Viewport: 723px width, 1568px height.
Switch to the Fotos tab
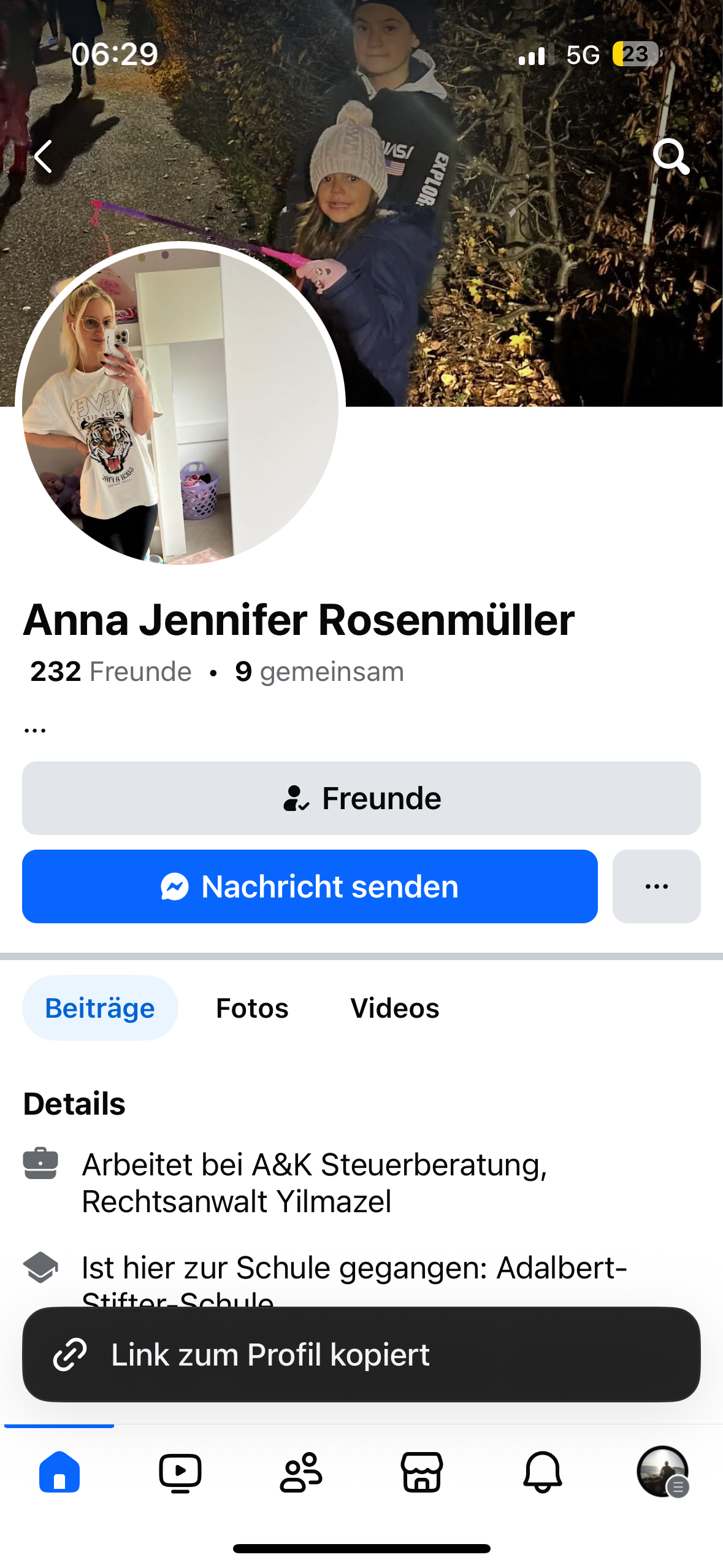(252, 1008)
